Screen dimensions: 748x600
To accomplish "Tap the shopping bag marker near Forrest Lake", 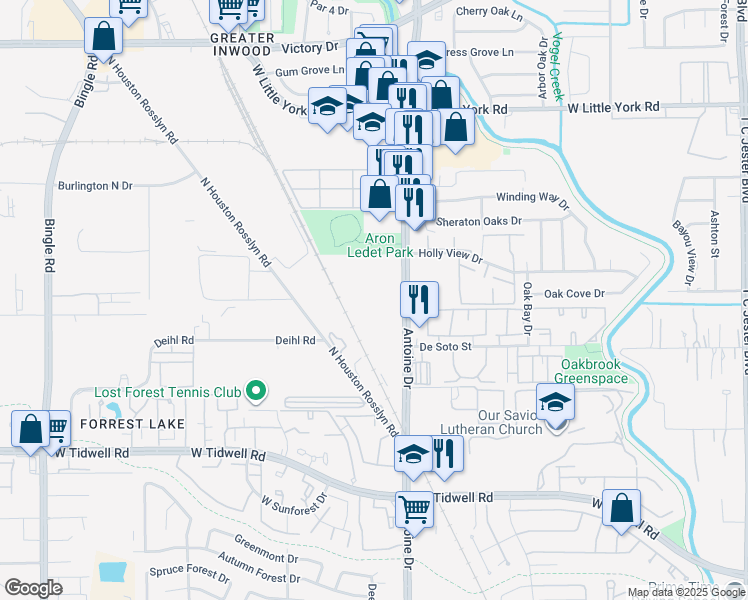I will coord(31,432).
